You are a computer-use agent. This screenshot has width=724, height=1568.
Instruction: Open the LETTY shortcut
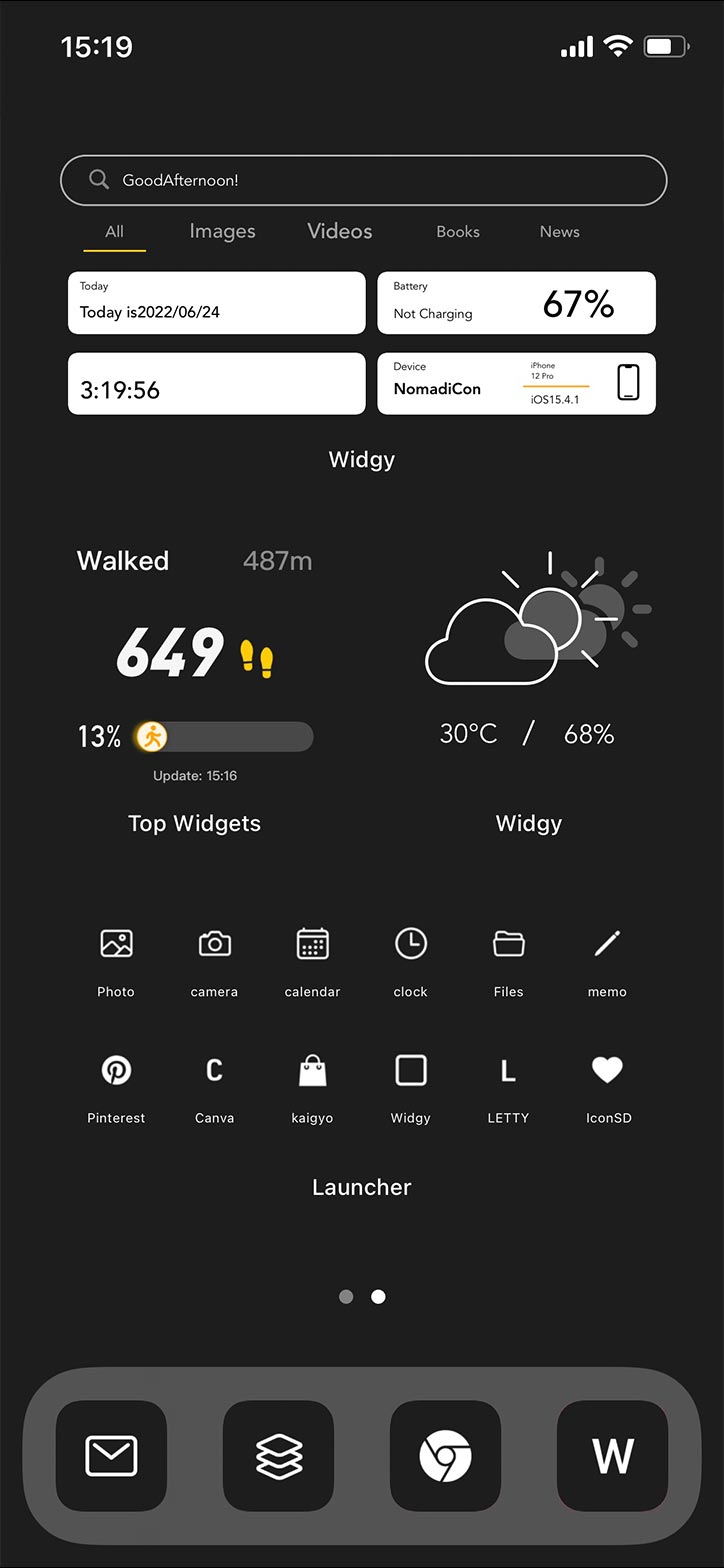[508, 1088]
